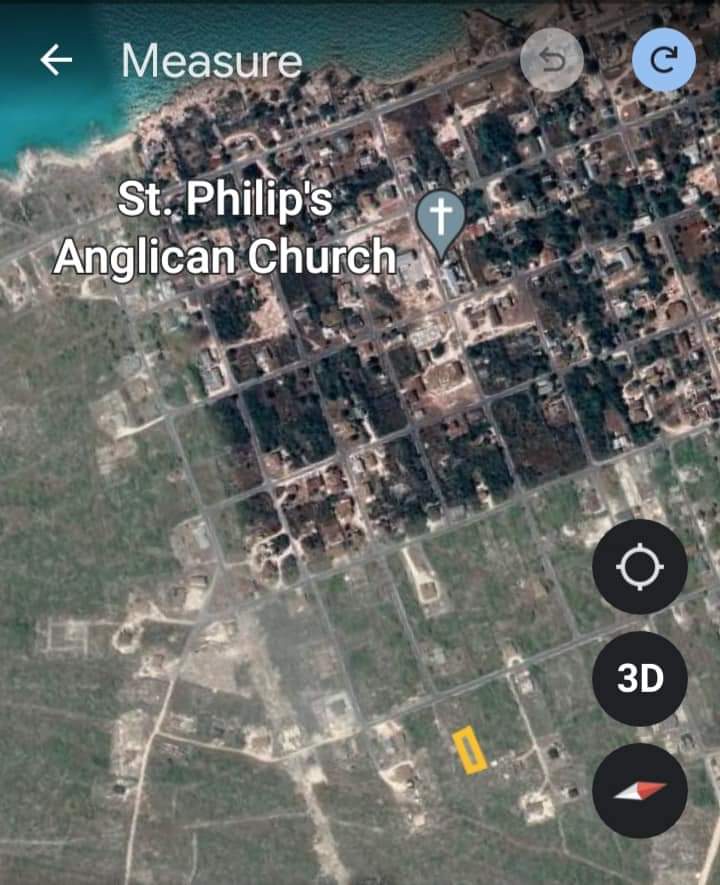Undo the last measurement point
This screenshot has width=720, height=885.
tap(552, 61)
